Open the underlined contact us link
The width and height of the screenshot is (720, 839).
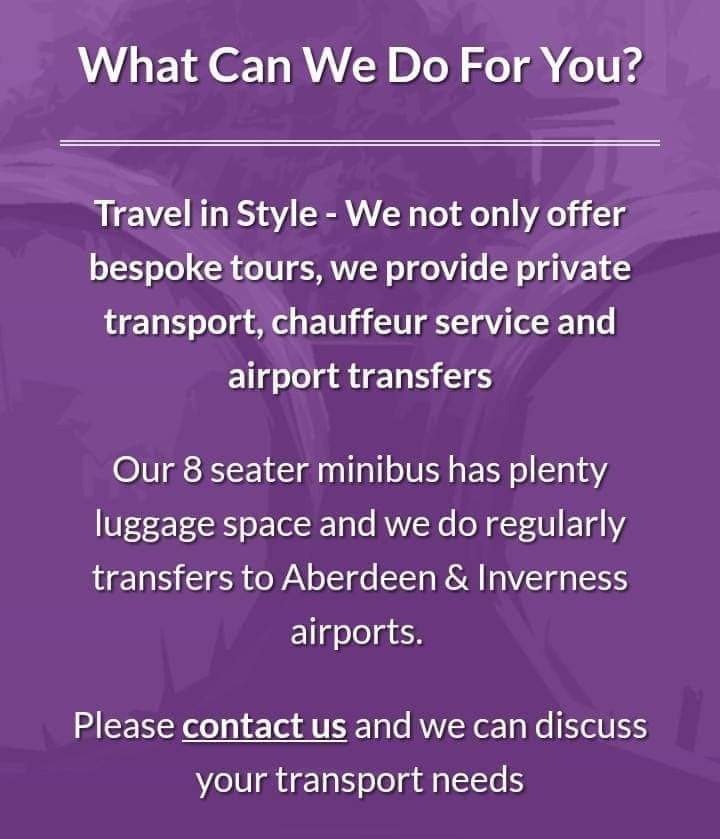coord(264,725)
